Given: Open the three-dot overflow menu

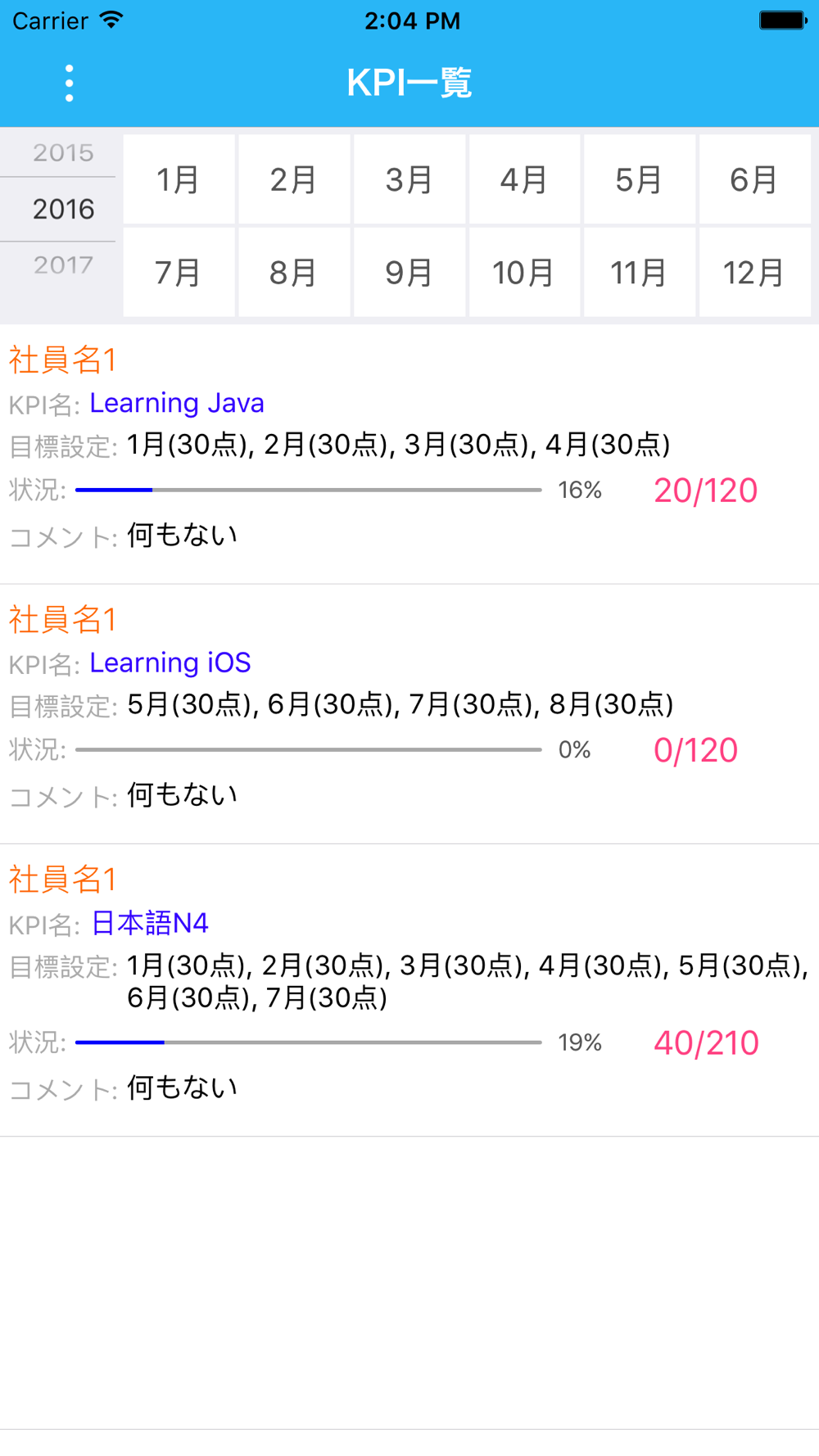Looking at the screenshot, I should coord(70,84).
